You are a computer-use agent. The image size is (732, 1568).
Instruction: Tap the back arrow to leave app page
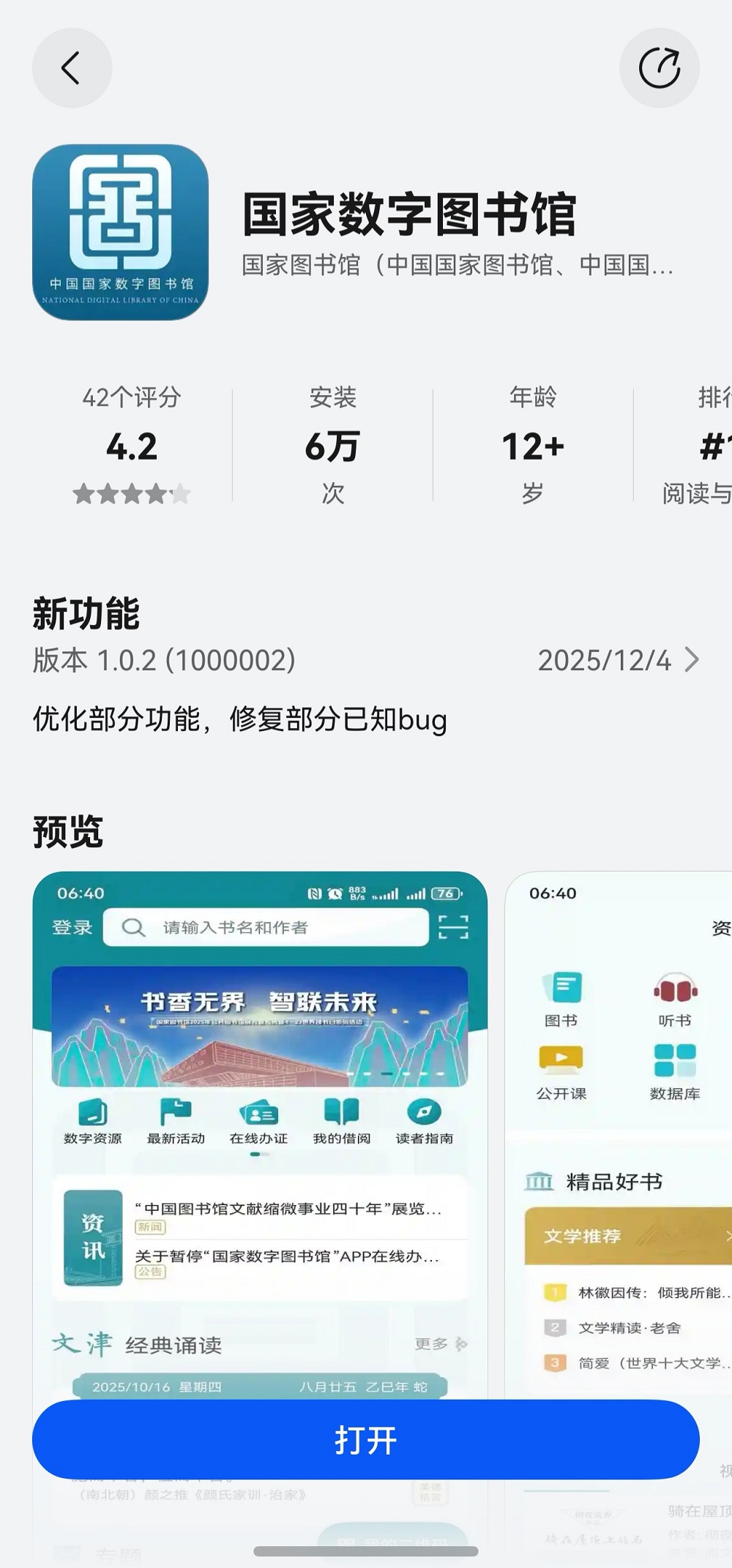pos(71,67)
